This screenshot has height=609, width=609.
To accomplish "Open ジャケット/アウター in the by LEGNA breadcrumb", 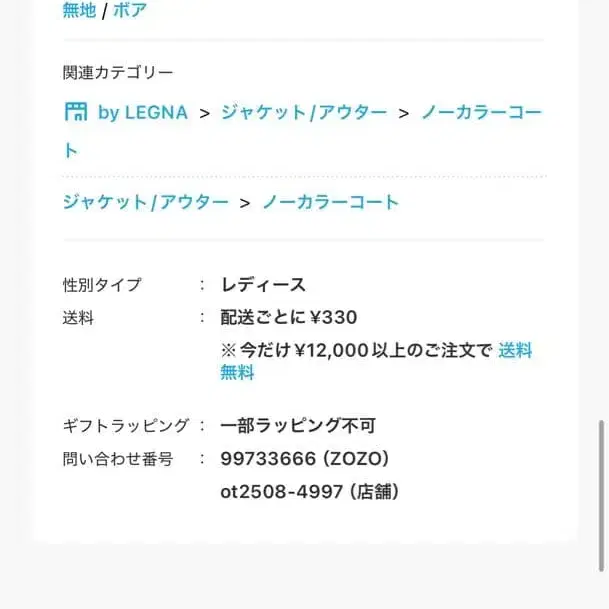I will pyautogui.click(x=303, y=112).
